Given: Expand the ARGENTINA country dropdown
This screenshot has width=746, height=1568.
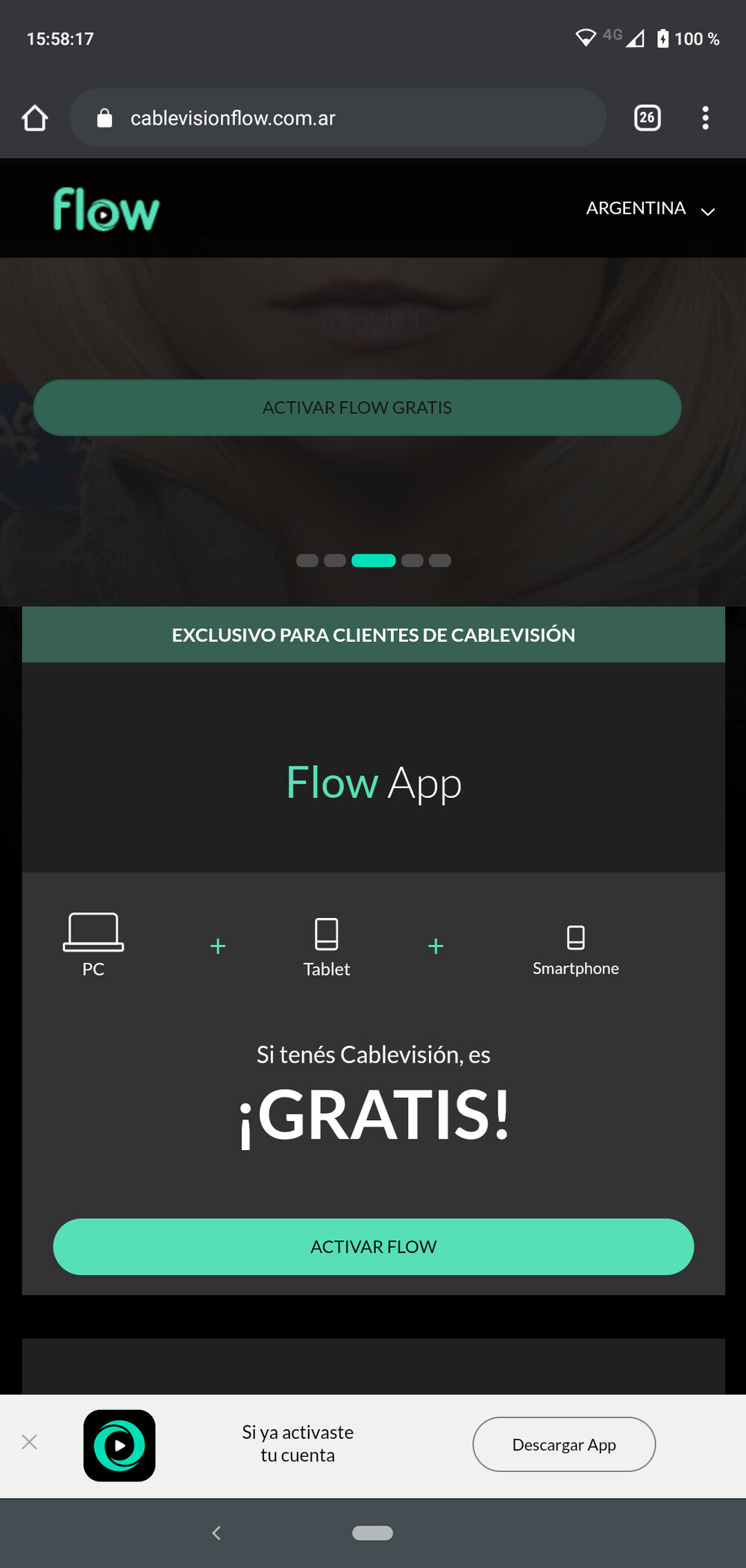Looking at the screenshot, I should pyautogui.click(x=650, y=209).
